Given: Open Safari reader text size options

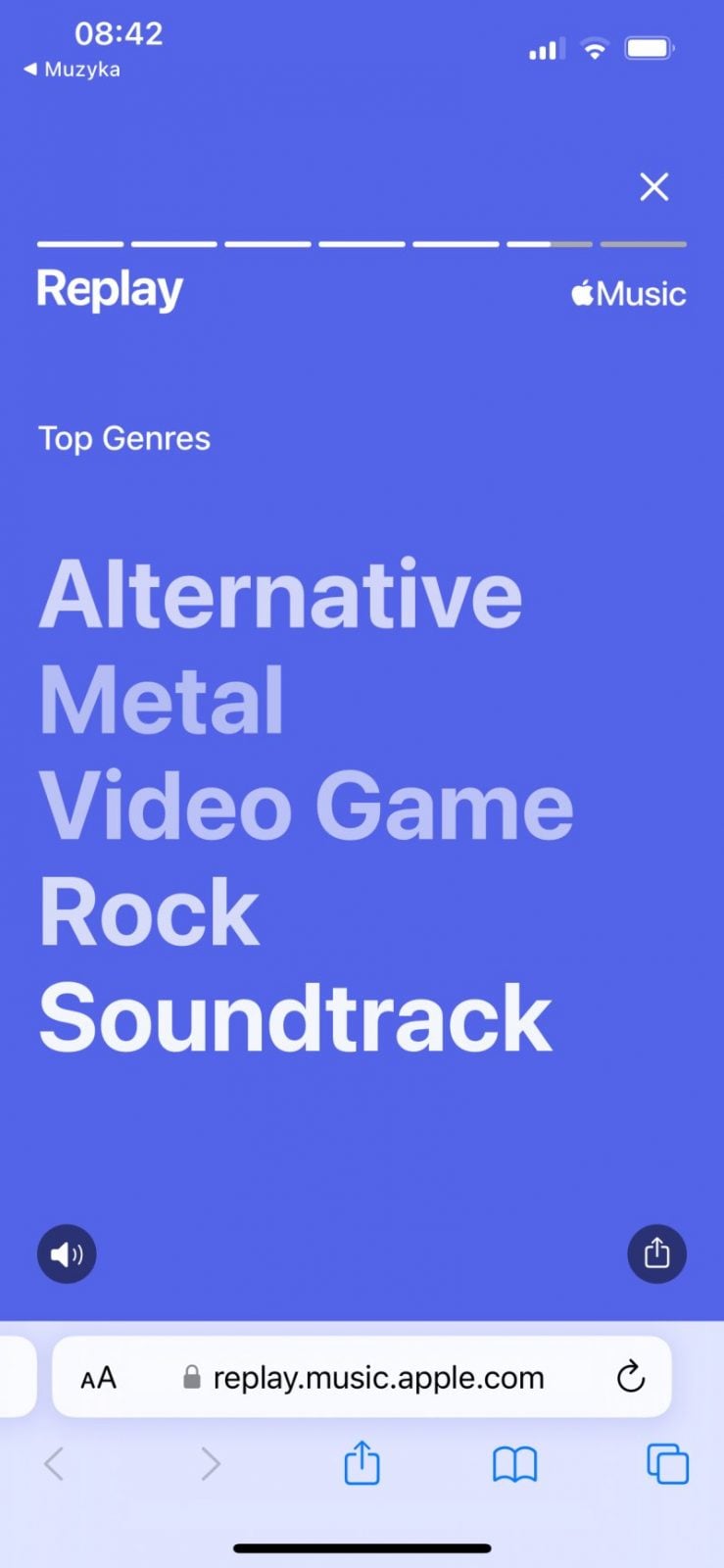Looking at the screenshot, I should [98, 1378].
